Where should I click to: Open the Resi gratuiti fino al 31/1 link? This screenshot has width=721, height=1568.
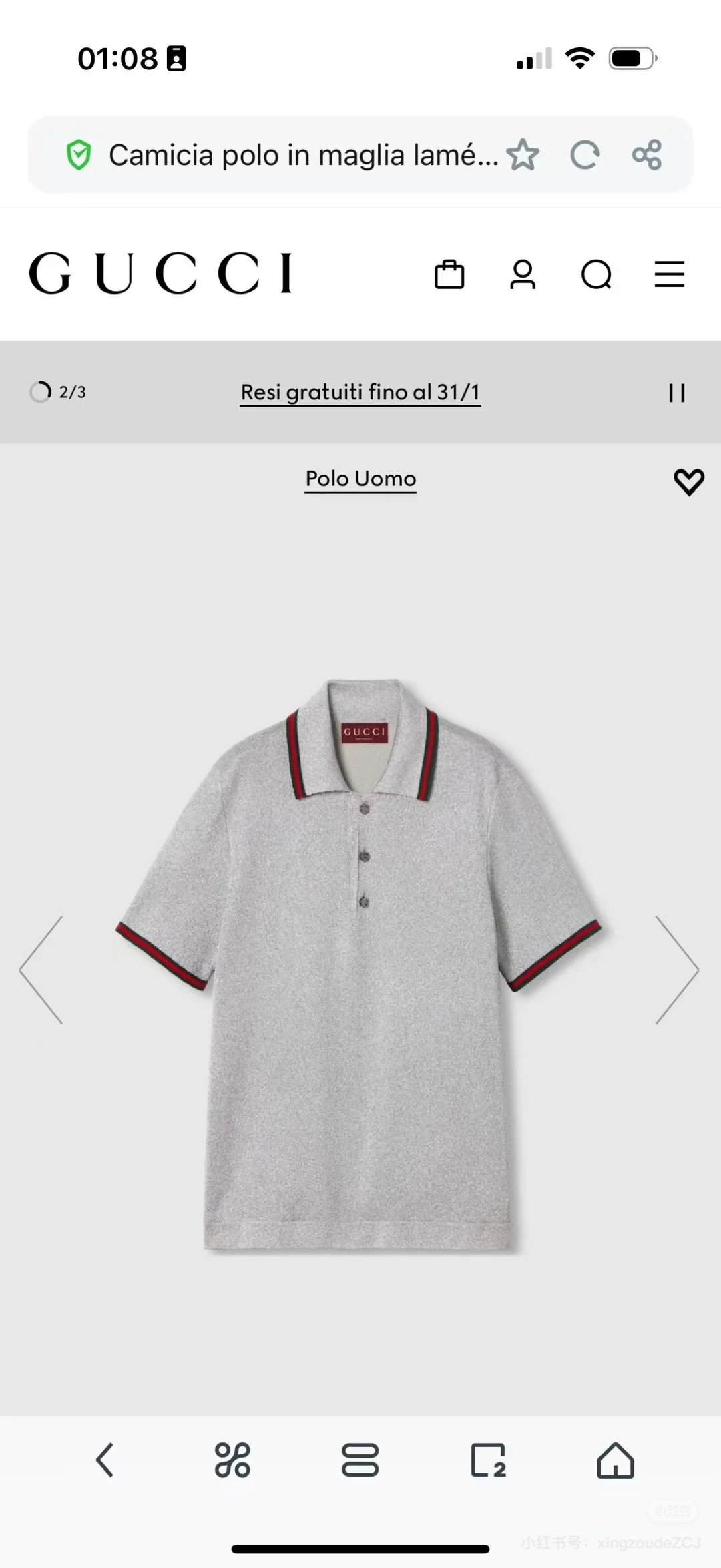[x=360, y=392]
